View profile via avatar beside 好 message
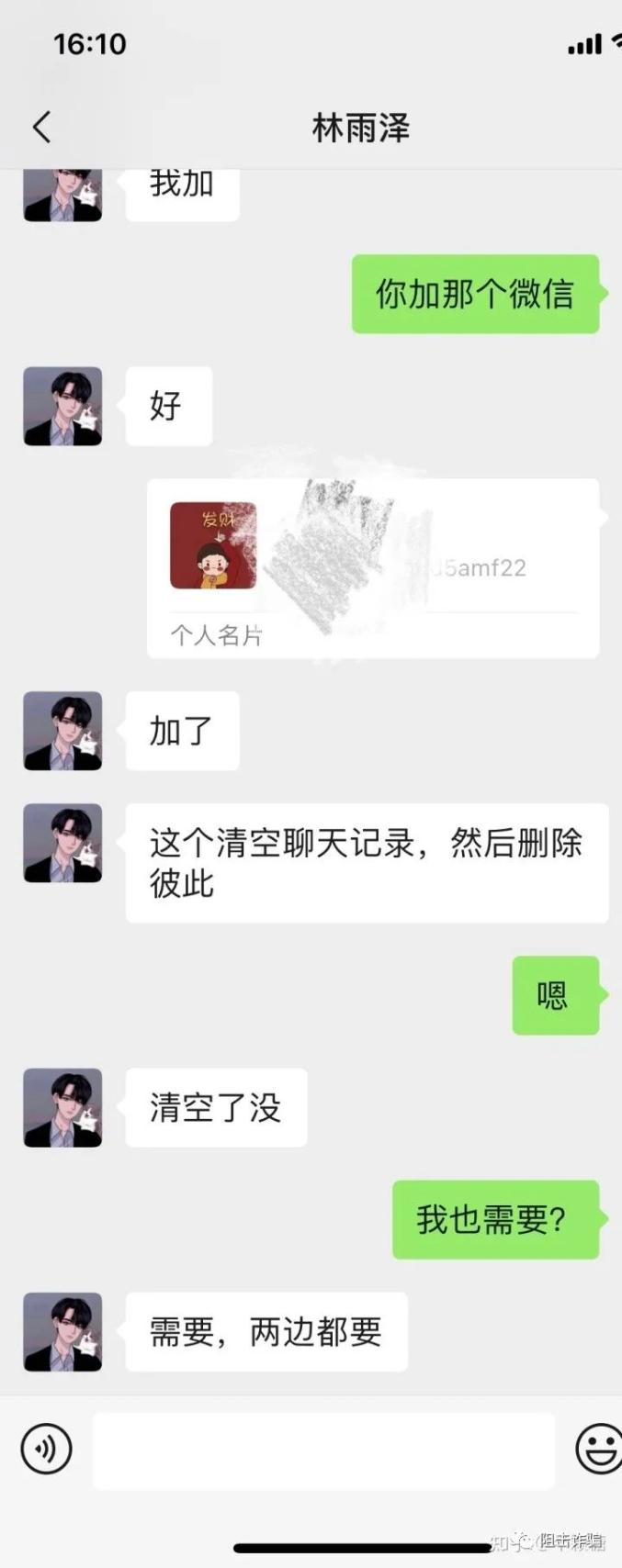This screenshot has width=622, height=1568. tap(62, 407)
